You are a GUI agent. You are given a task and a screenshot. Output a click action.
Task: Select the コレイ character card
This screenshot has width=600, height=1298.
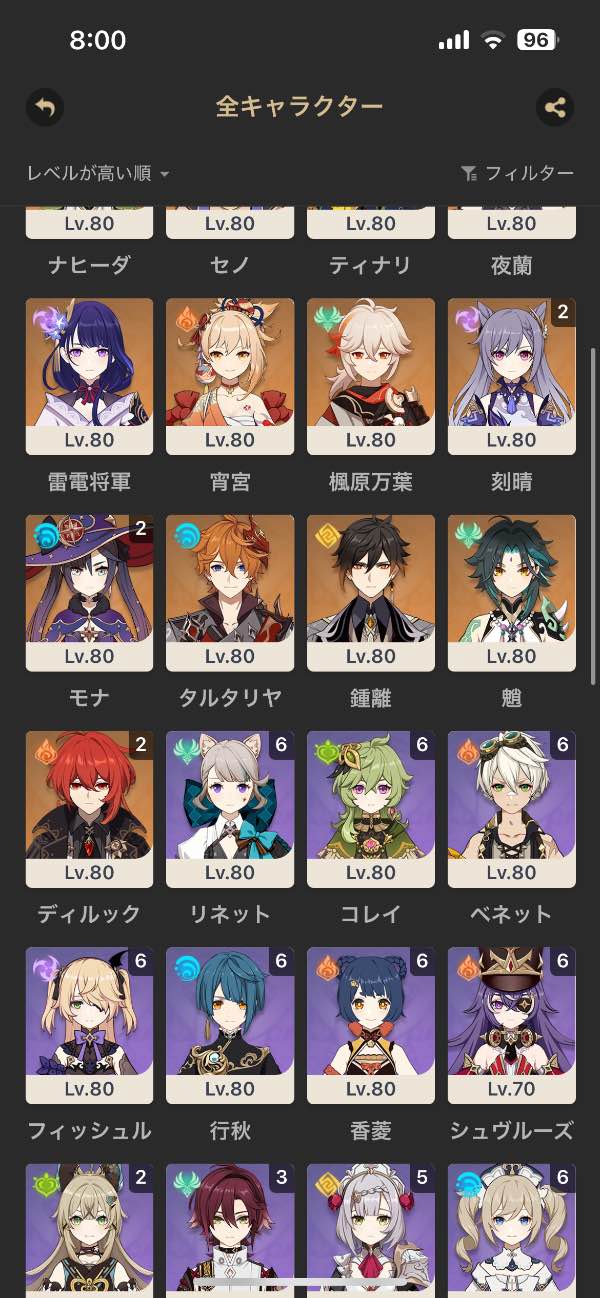(x=371, y=808)
